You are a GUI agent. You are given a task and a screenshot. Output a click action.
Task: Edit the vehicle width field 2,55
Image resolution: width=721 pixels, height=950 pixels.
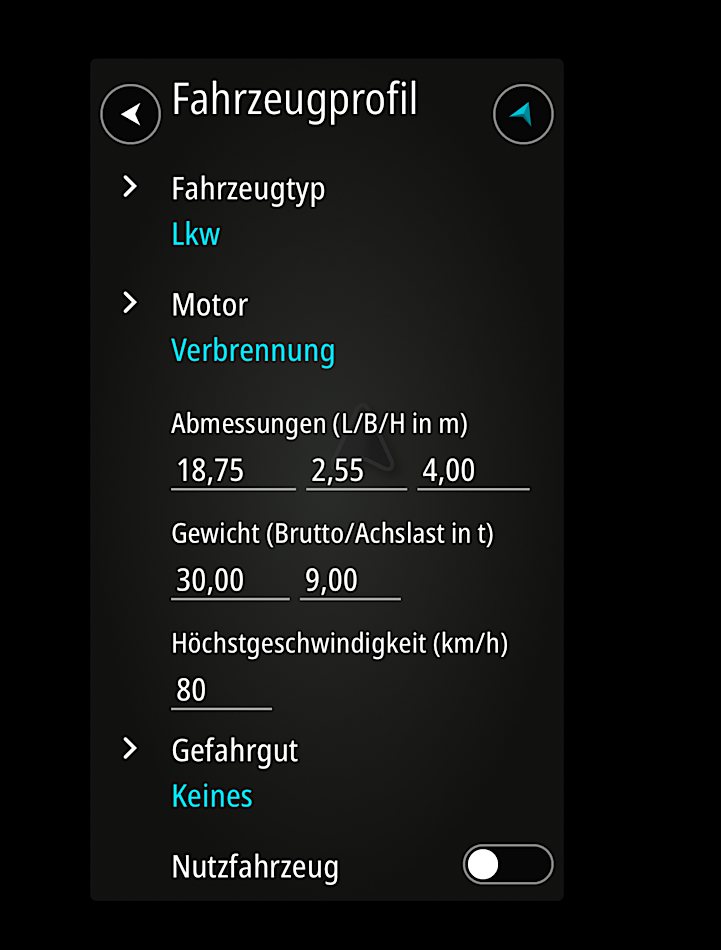[x=355, y=471]
